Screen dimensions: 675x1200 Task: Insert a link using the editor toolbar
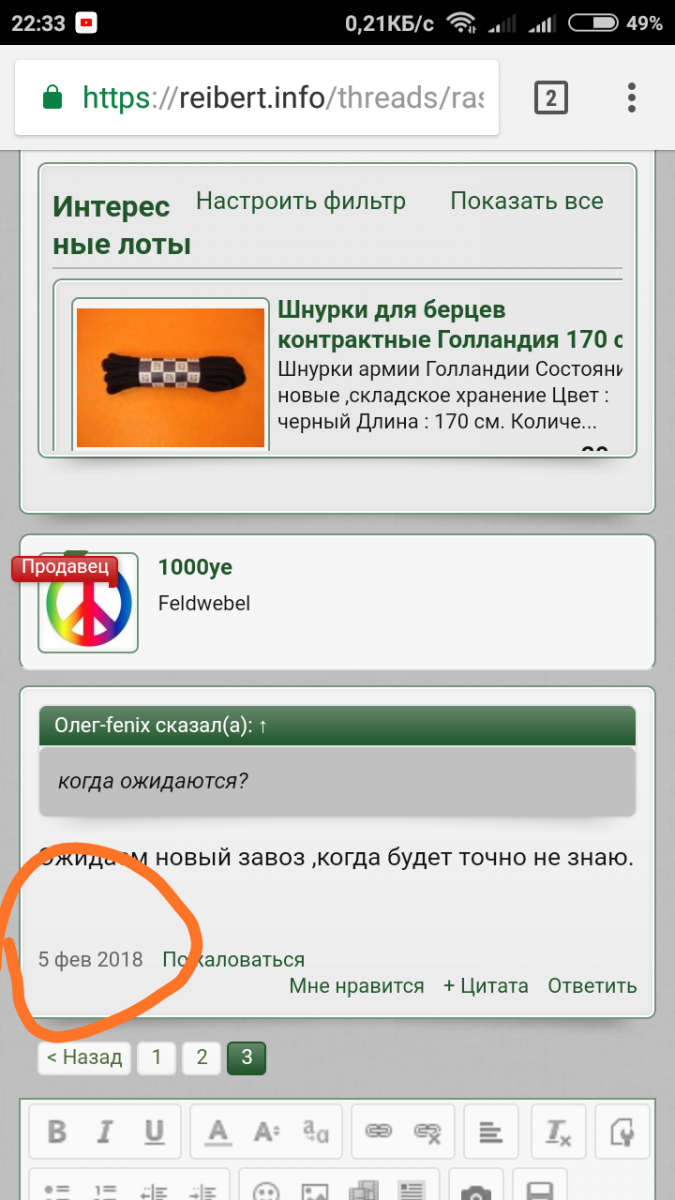coord(378,1131)
